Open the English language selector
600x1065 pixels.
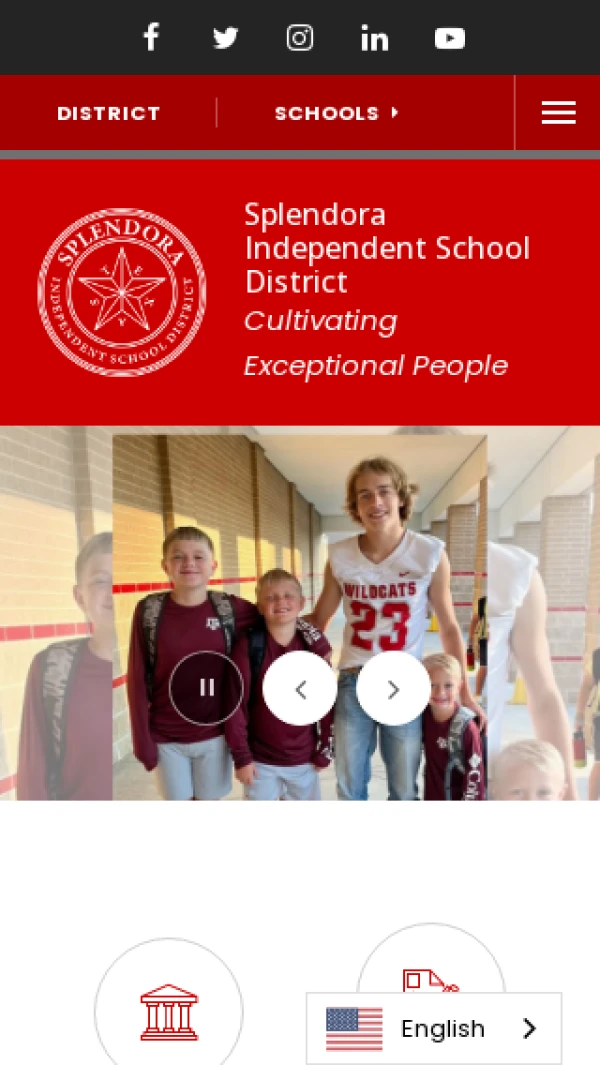point(433,1028)
